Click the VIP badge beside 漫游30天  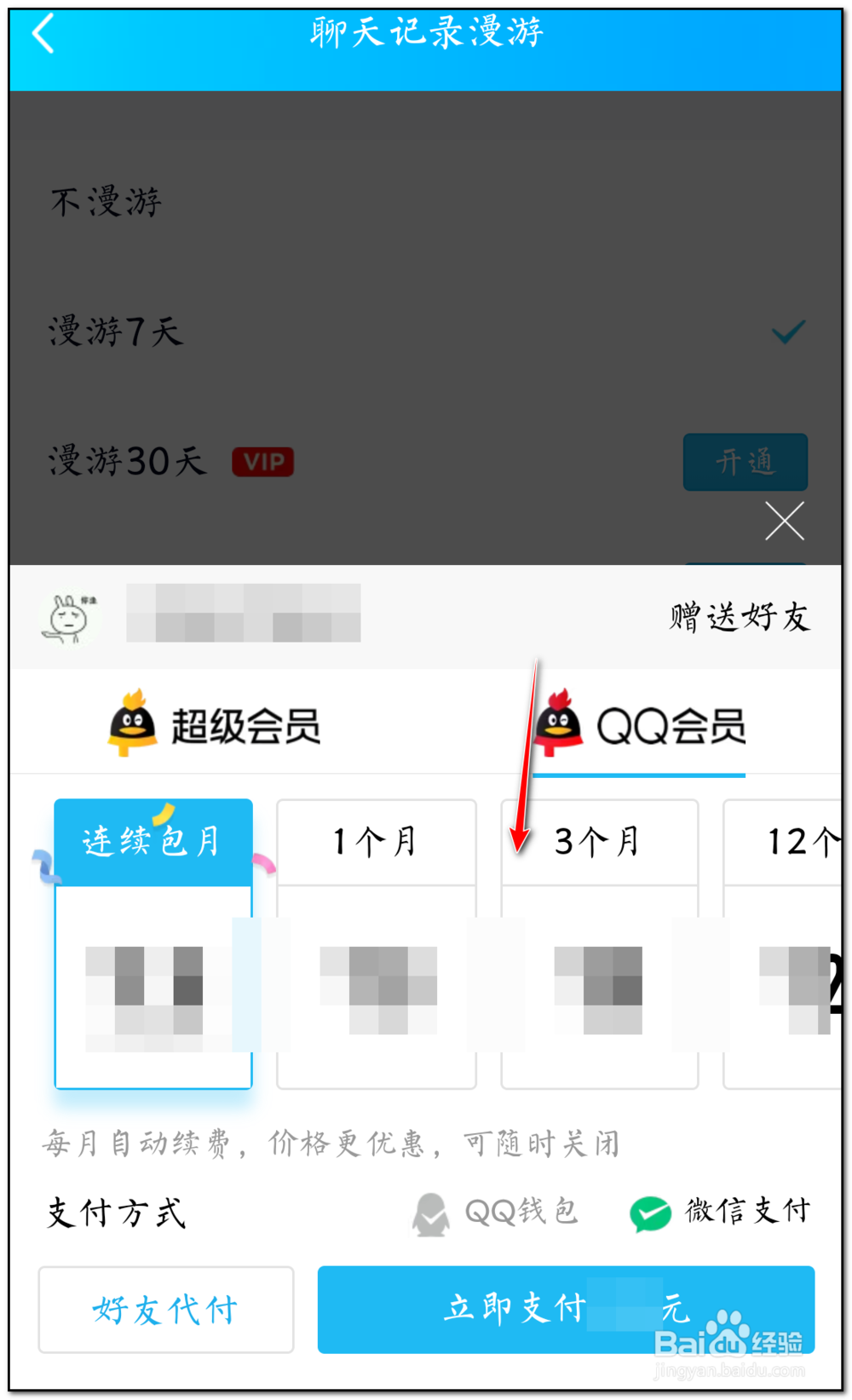click(262, 461)
